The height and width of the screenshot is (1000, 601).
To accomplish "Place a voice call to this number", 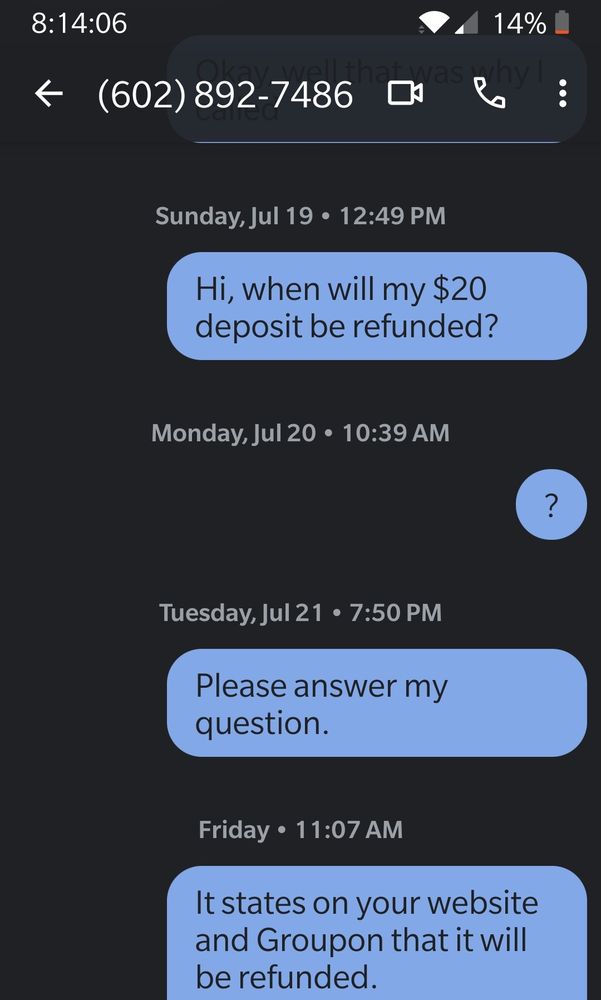I will (x=489, y=94).
